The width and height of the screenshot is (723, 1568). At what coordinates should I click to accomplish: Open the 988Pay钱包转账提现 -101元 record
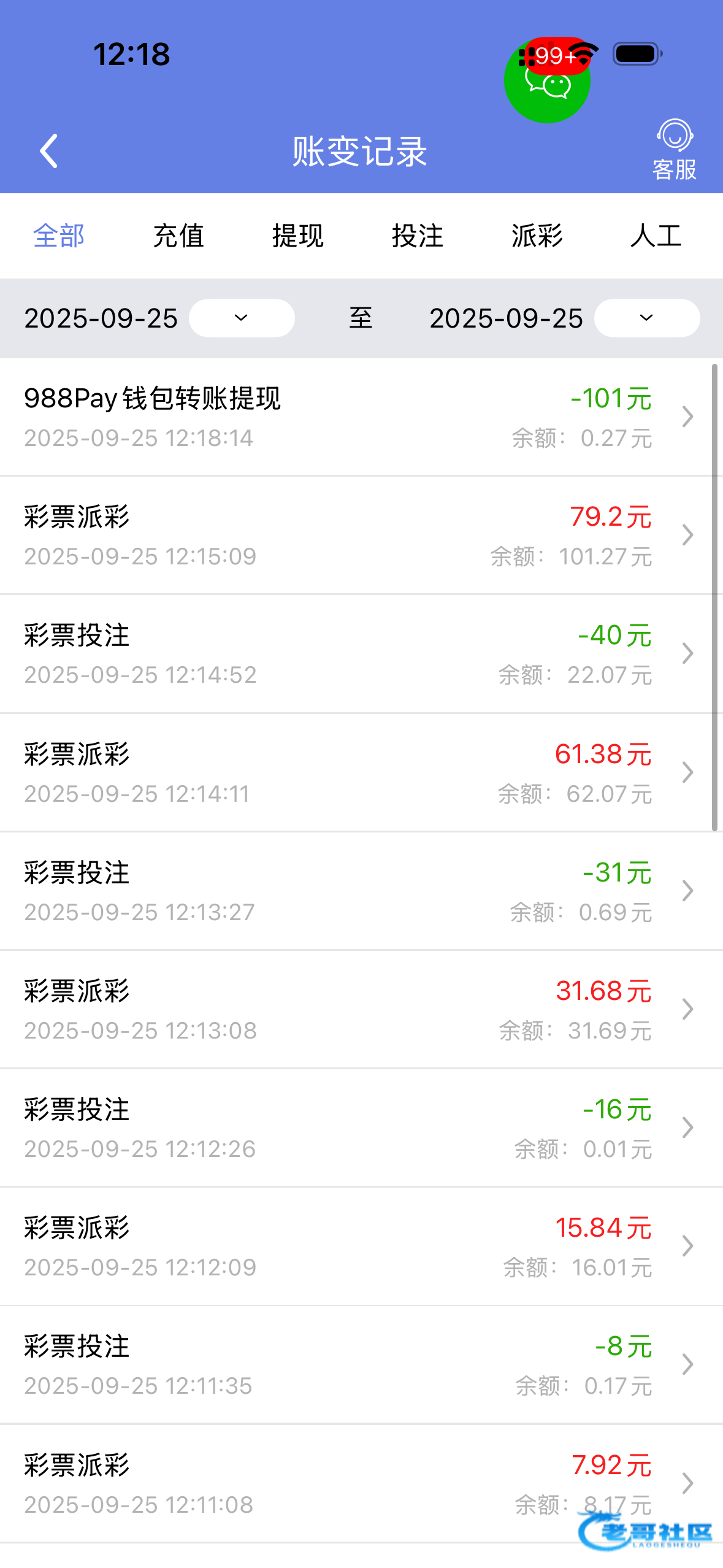coord(356,417)
